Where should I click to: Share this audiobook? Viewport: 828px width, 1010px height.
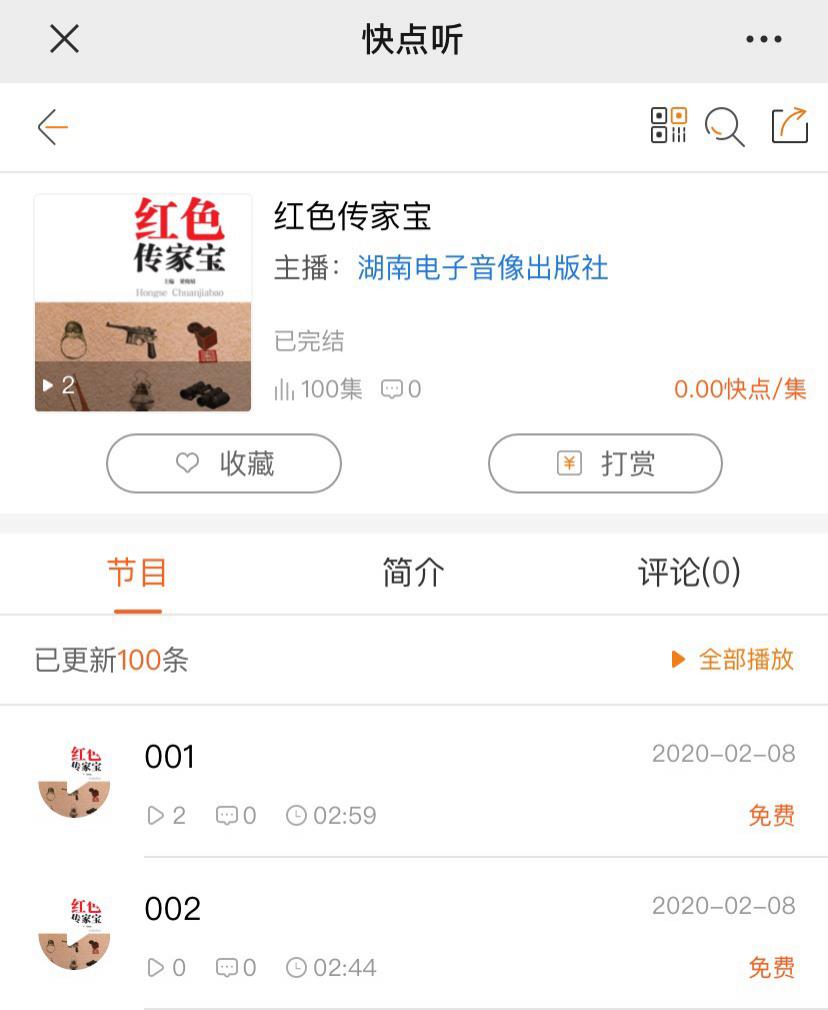click(789, 126)
